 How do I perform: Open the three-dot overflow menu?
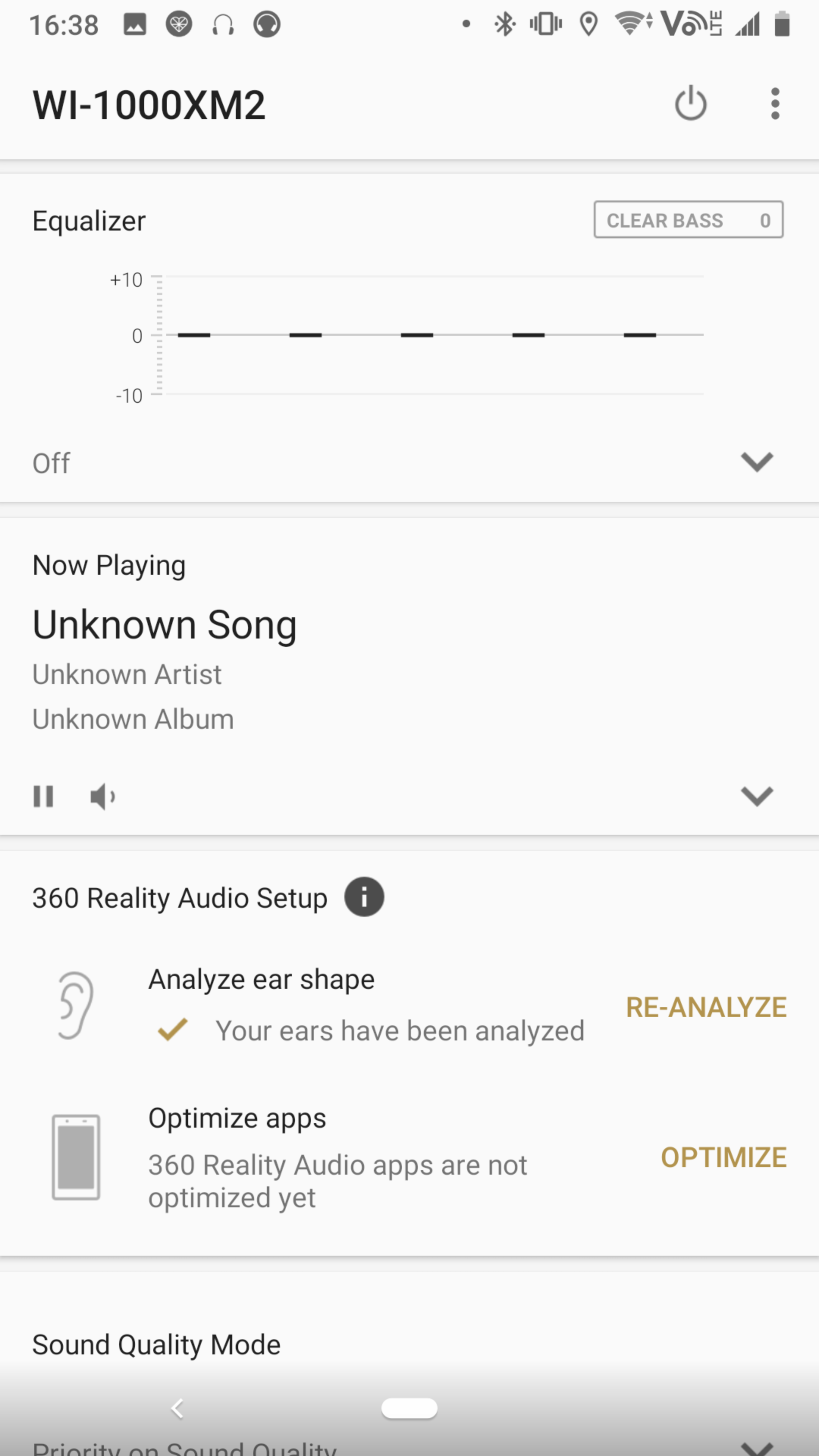coord(775,104)
